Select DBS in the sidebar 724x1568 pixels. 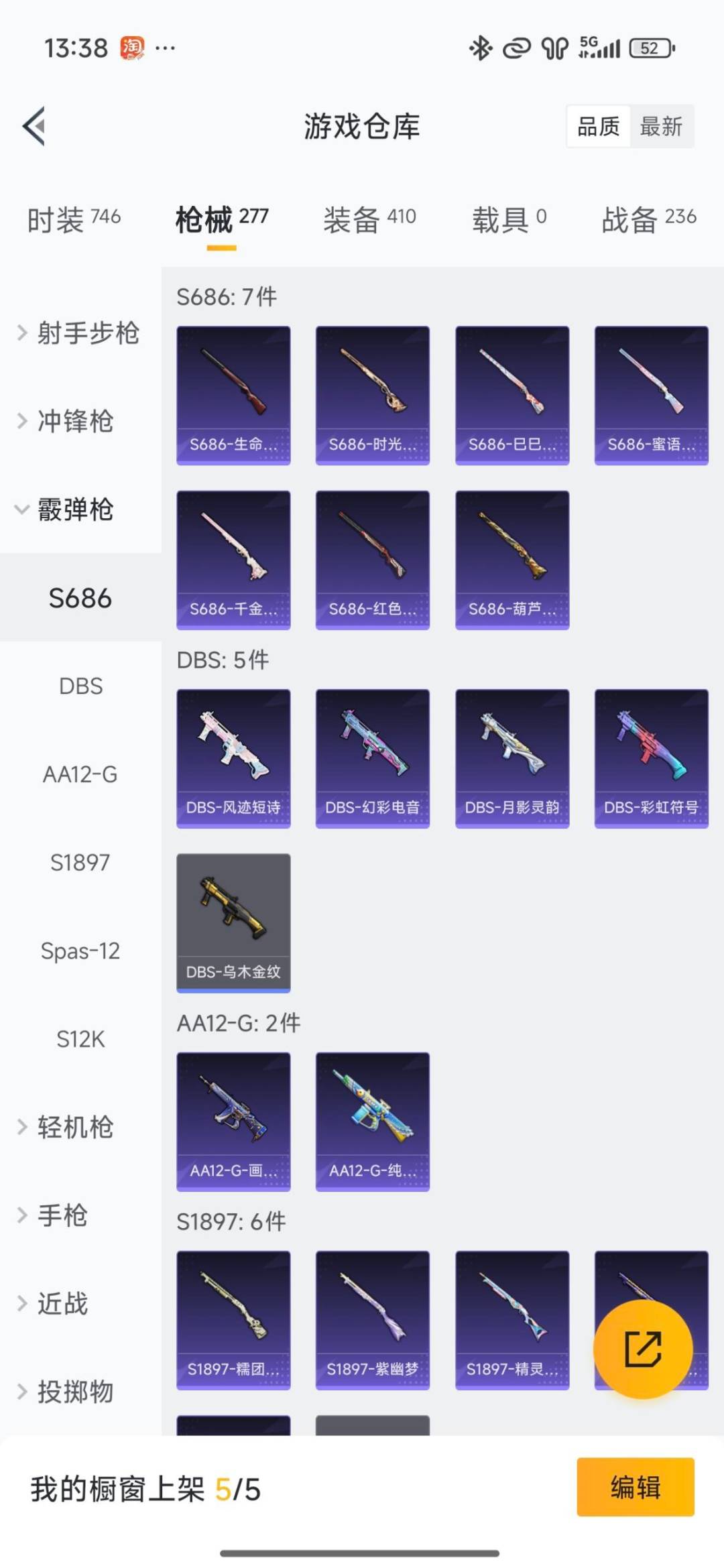(x=80, y=686)
